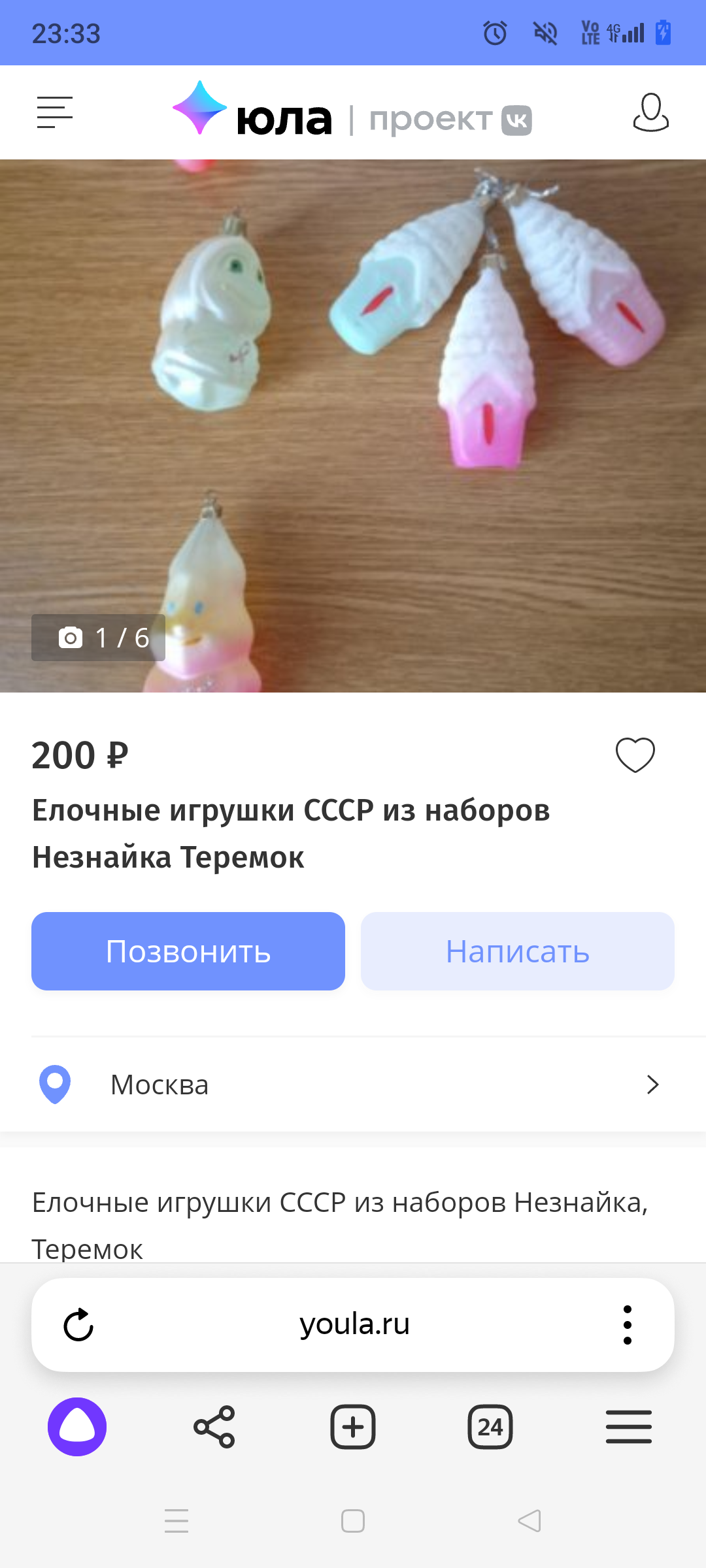Add a new browser tab

coord(353,1427)
